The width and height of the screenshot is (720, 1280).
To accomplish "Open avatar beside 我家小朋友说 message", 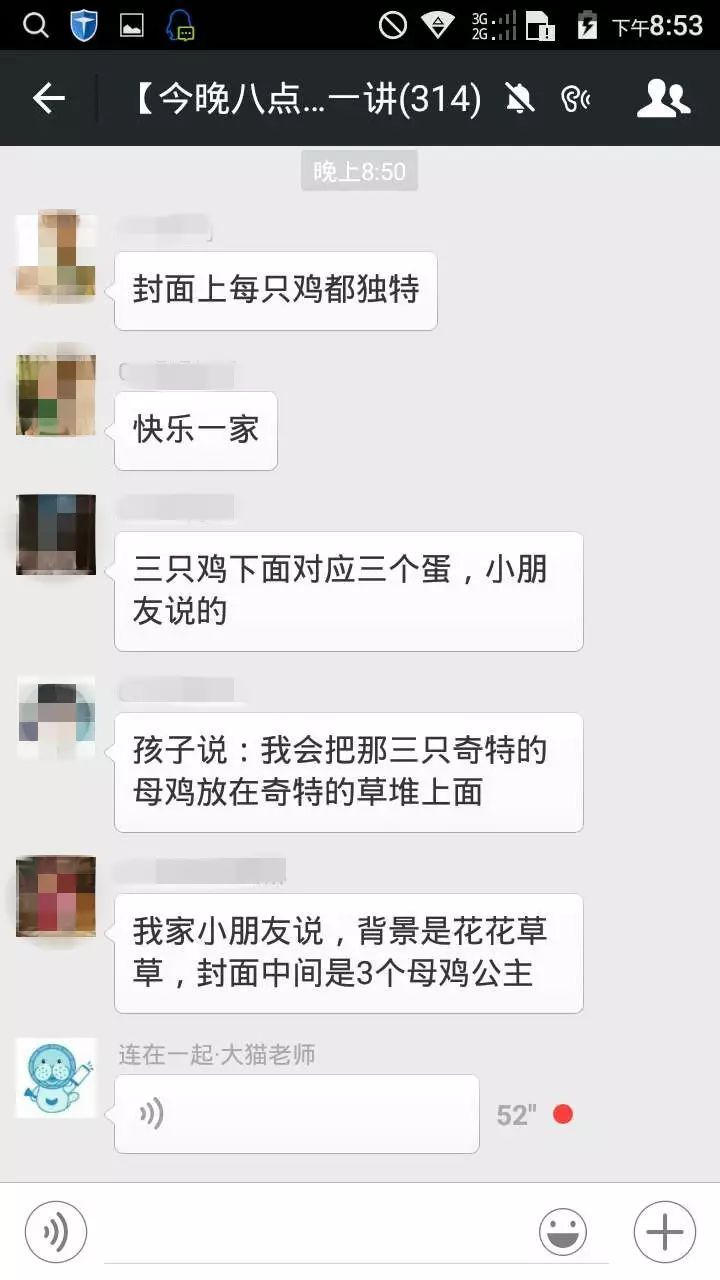I will 56,896.
